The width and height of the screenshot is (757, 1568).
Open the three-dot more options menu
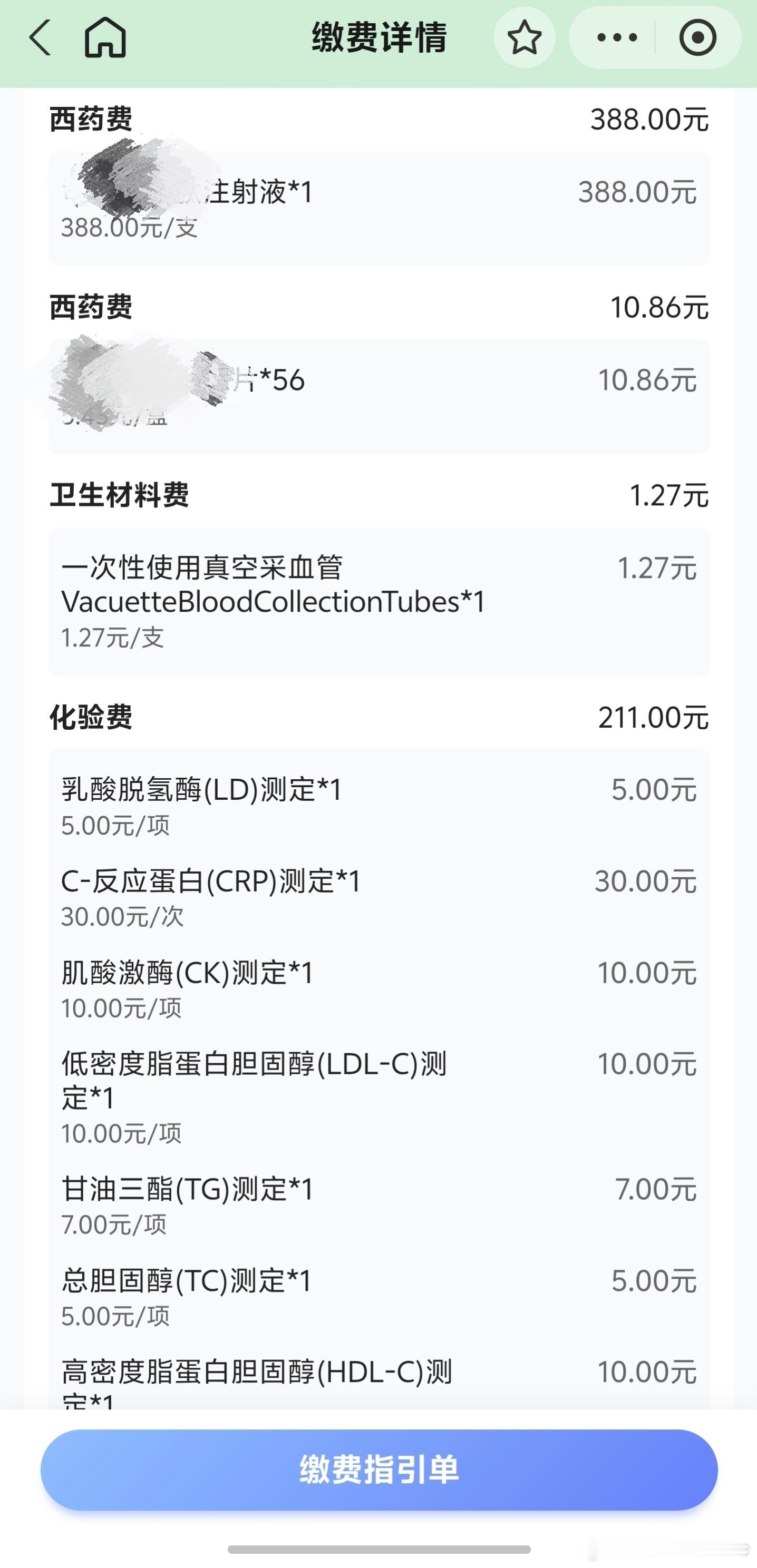(617, 38)
